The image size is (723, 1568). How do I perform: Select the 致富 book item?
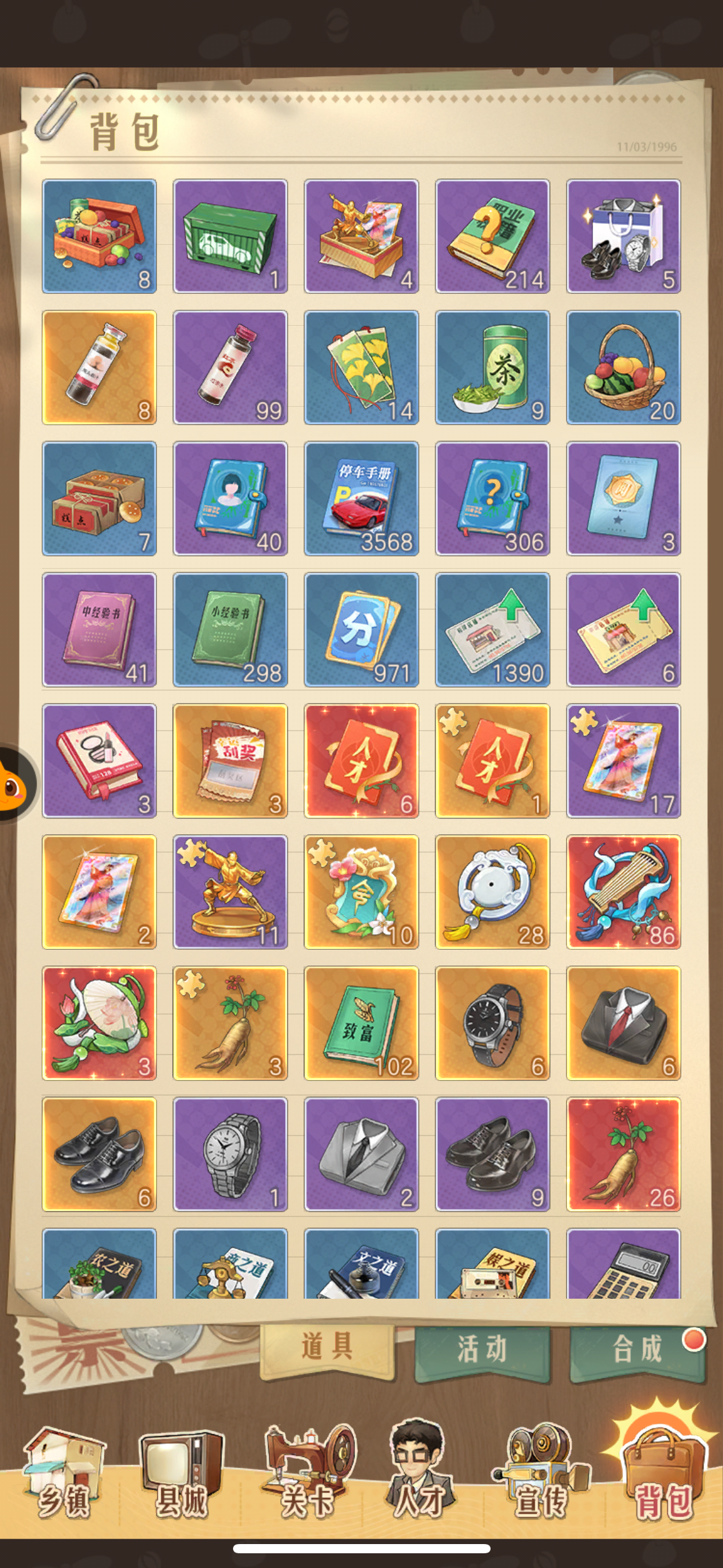tap(361, 1023)
